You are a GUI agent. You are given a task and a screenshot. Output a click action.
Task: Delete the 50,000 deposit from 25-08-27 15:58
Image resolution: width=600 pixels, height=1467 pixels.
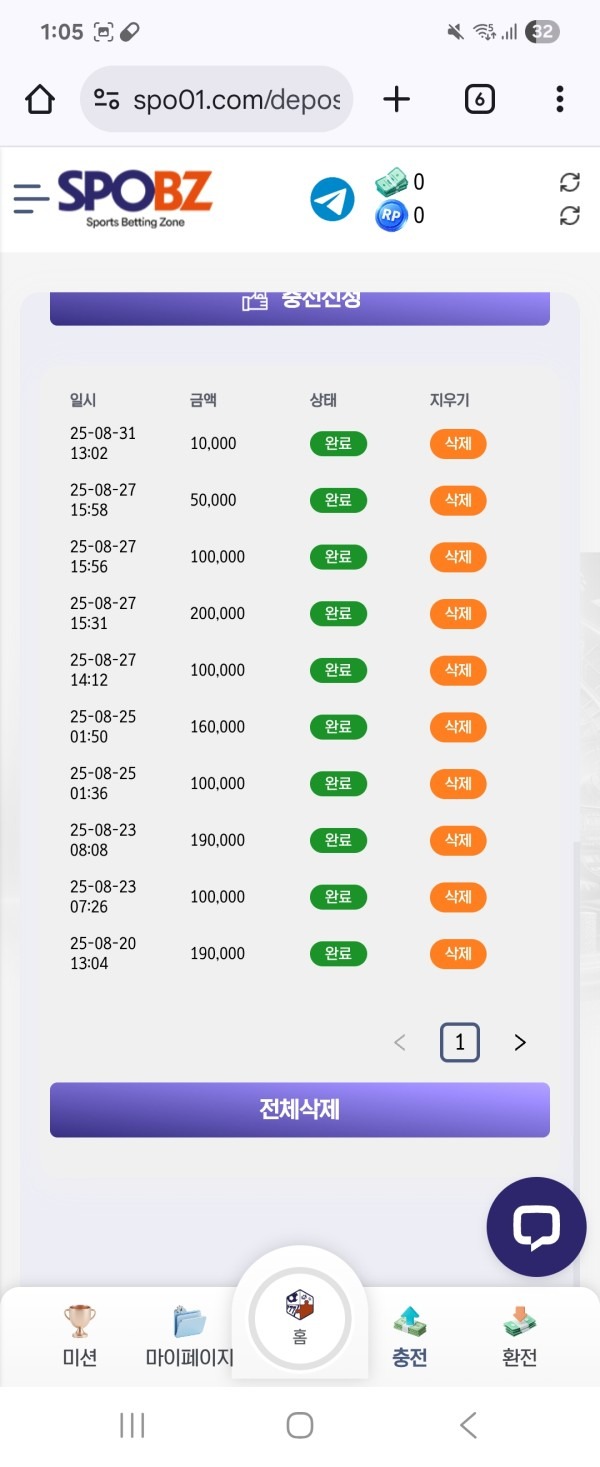[458, 500]
